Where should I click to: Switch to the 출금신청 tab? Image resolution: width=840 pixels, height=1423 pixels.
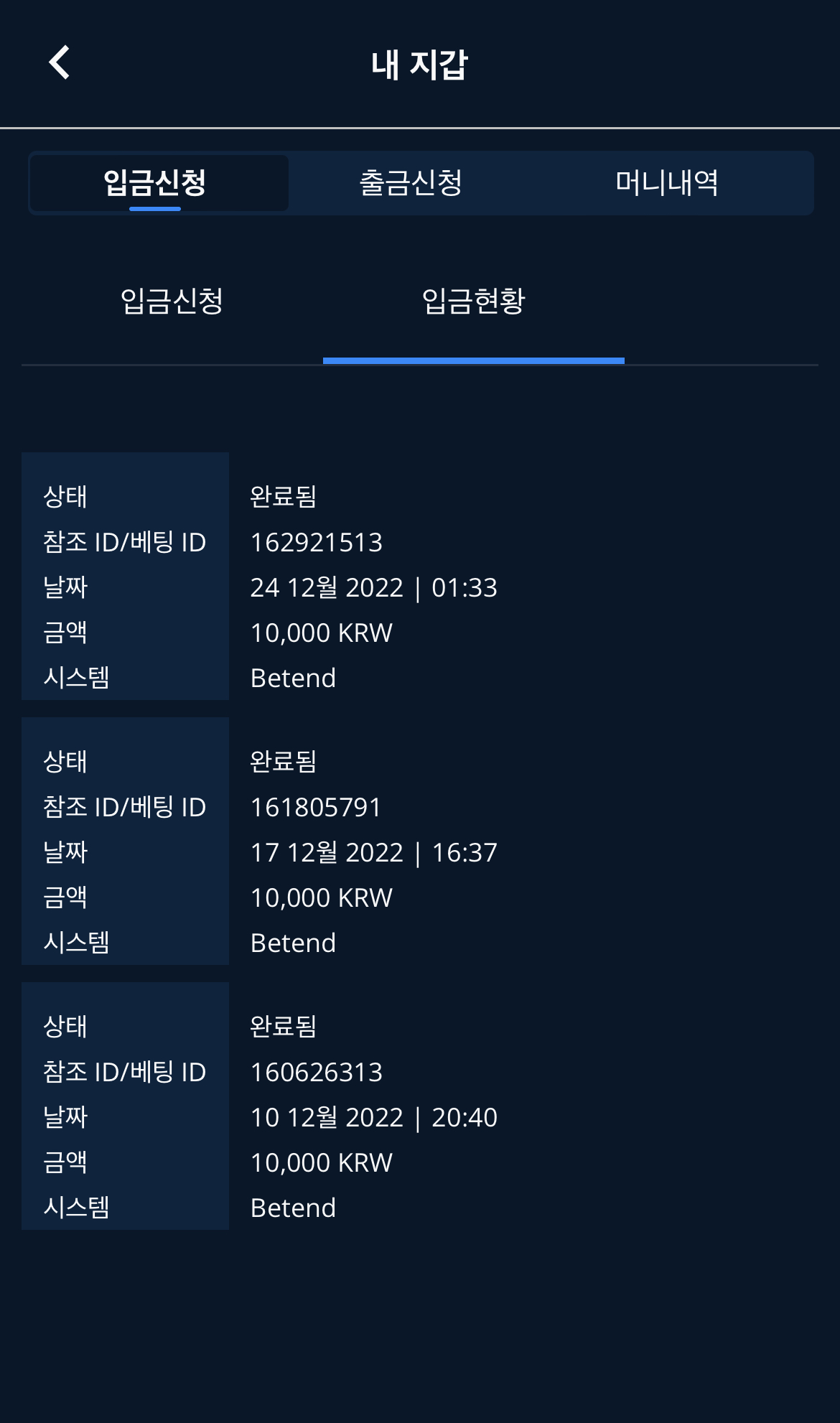[x=410, y=183]
